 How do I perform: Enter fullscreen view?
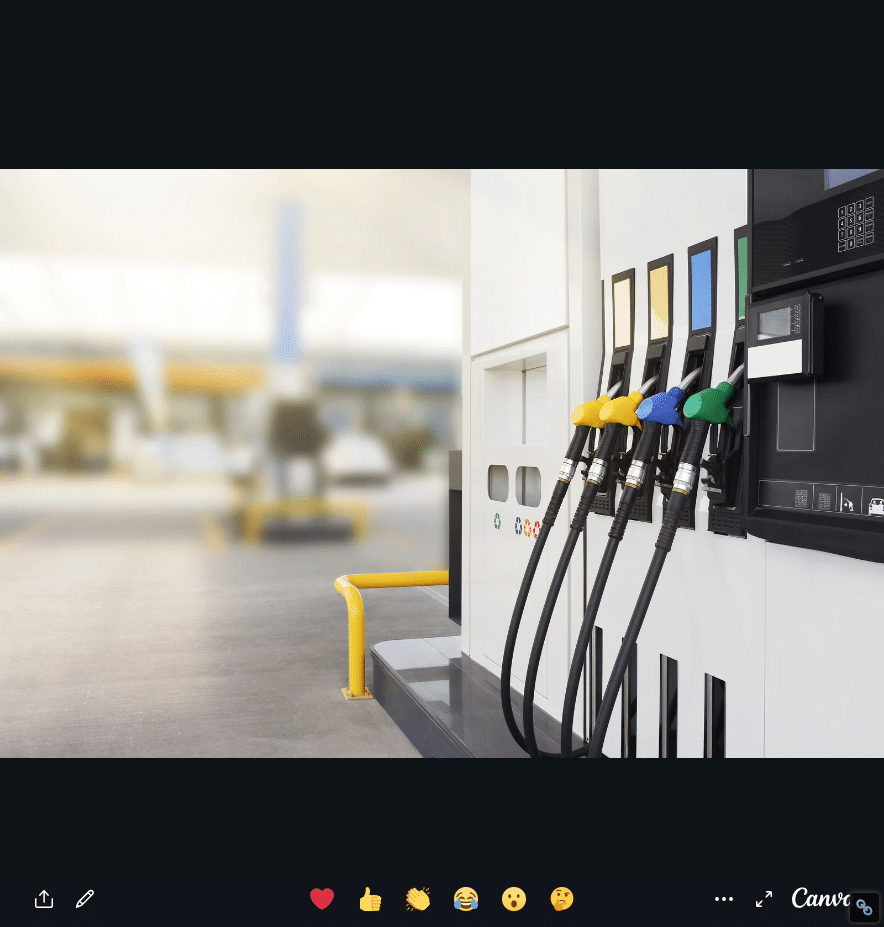pyautogui.click(x=764, y=899)
